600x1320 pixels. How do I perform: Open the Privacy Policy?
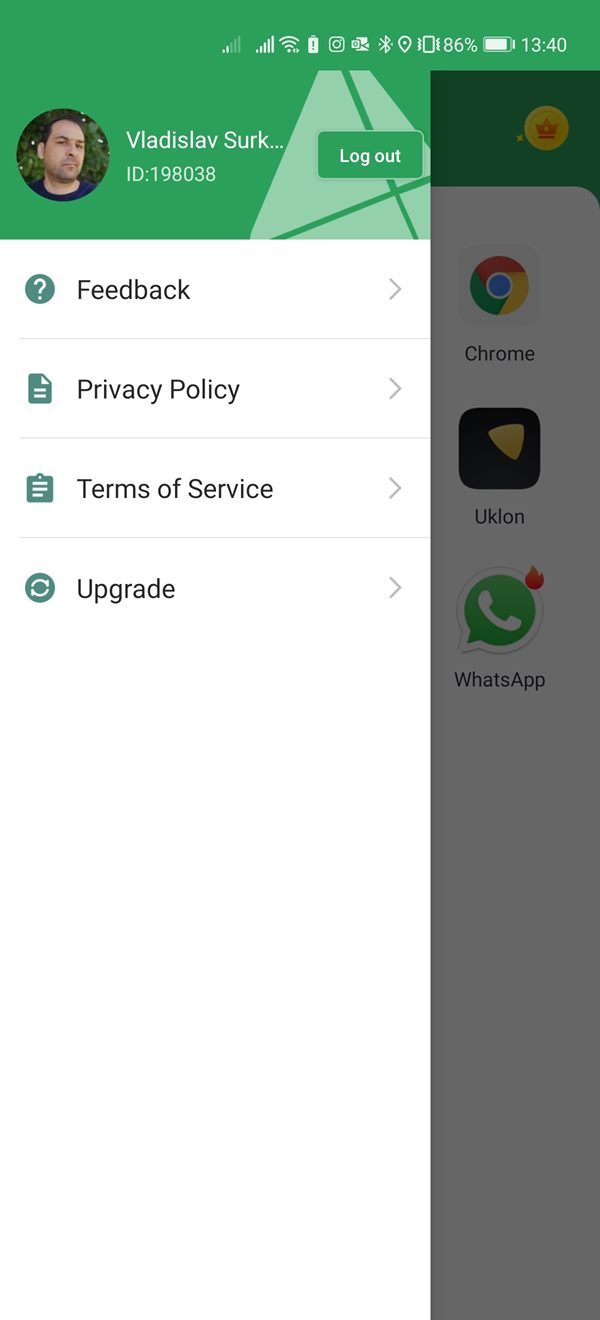215,389
